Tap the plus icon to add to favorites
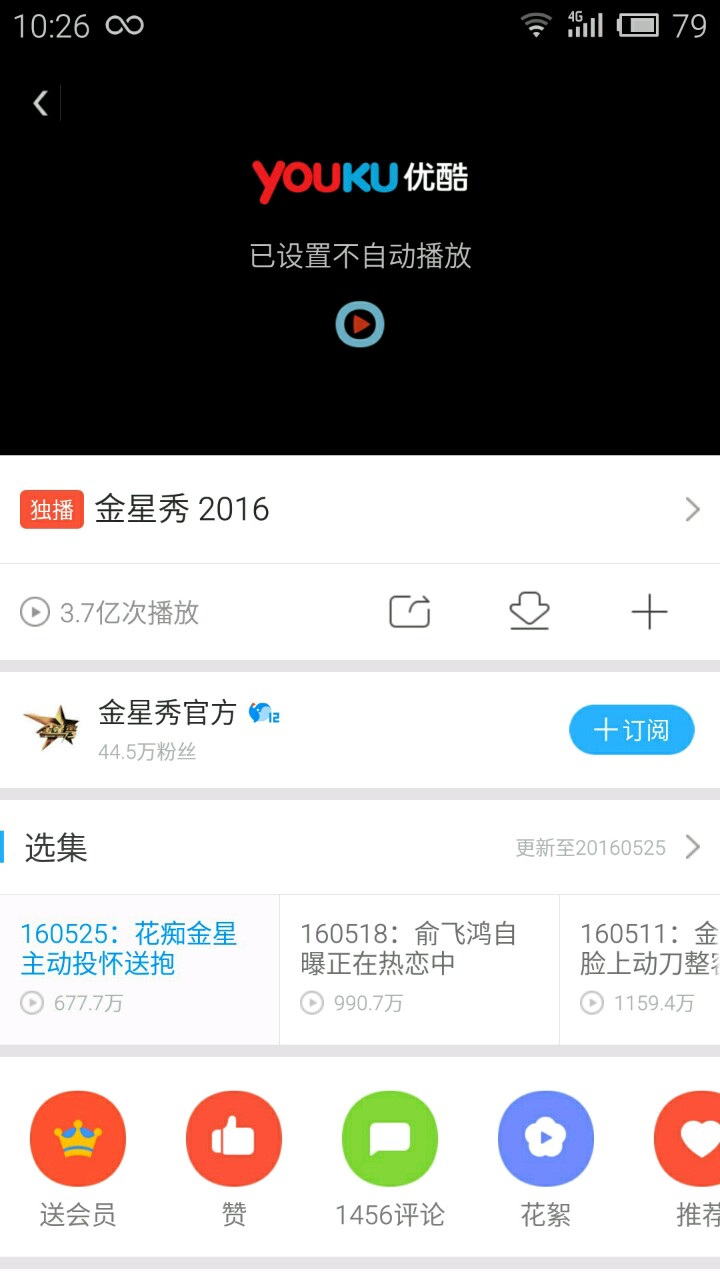Image resolution: width=720 pixels, height=1280 pixels. [x=649, y=612]
